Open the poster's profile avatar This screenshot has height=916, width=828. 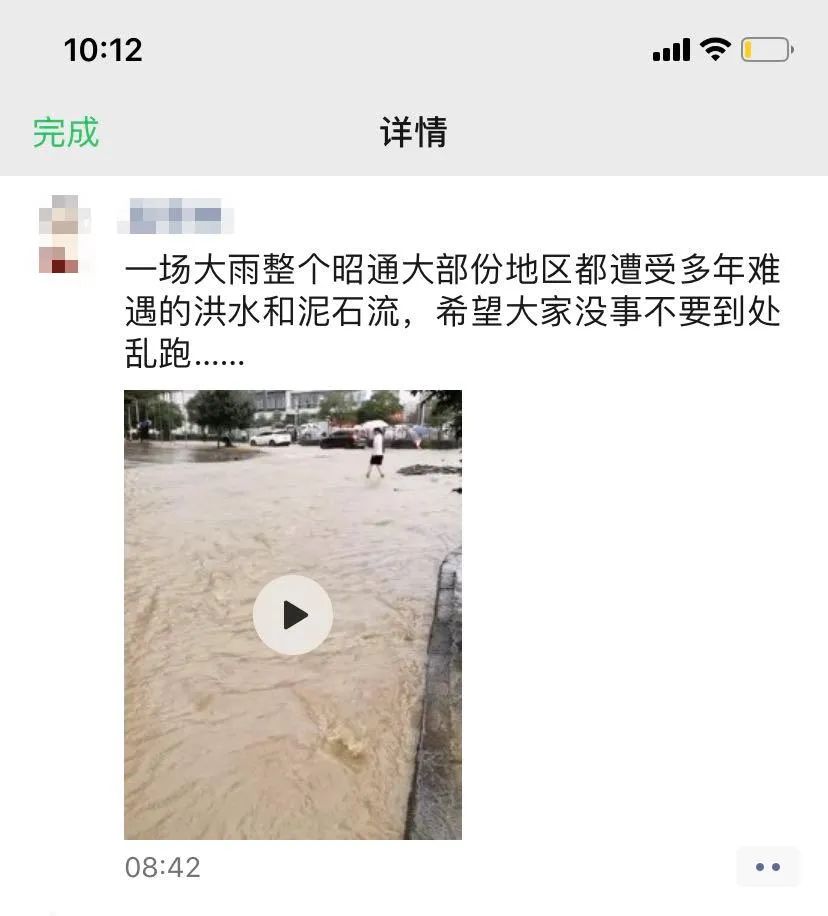point(64,235)
